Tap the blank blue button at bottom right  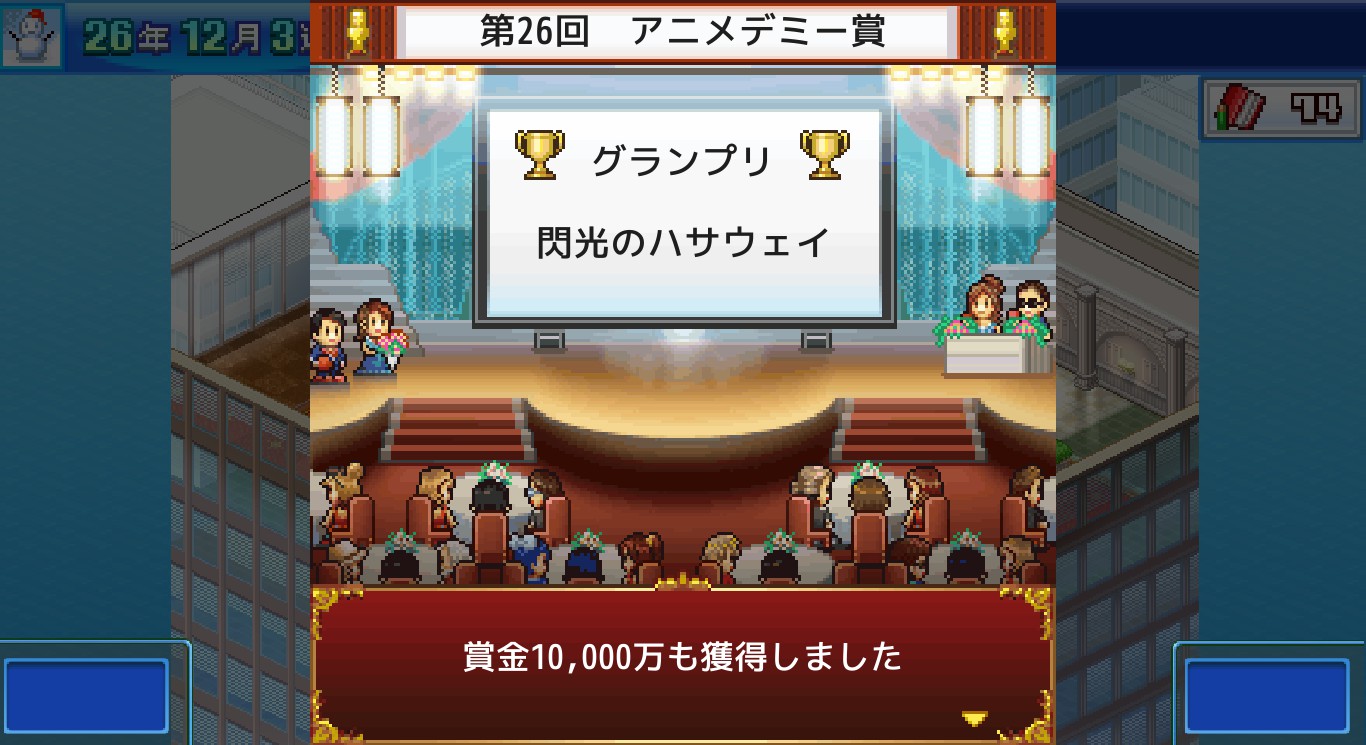pyautogui.click(x=1268, y=695)
